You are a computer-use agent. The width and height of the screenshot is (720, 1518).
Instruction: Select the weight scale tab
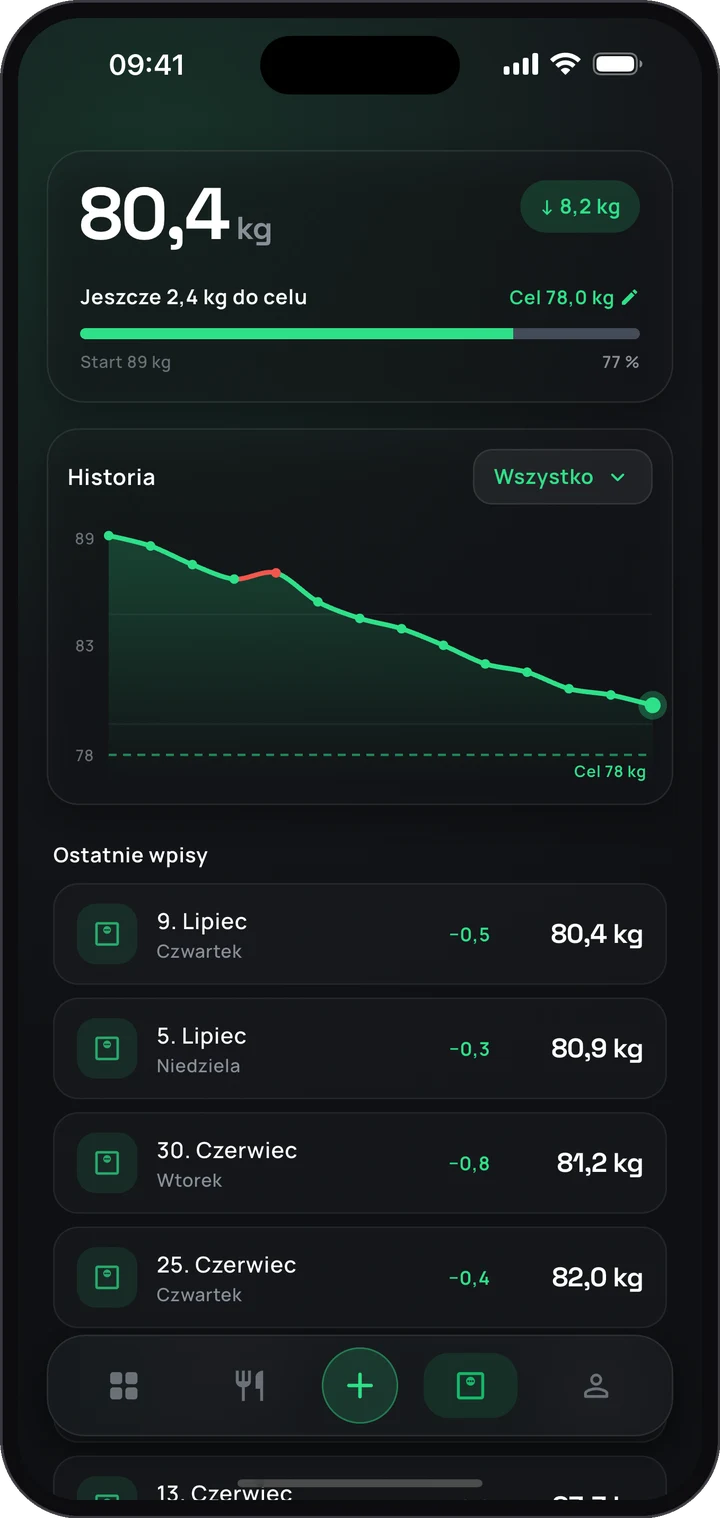point(470,1386)
